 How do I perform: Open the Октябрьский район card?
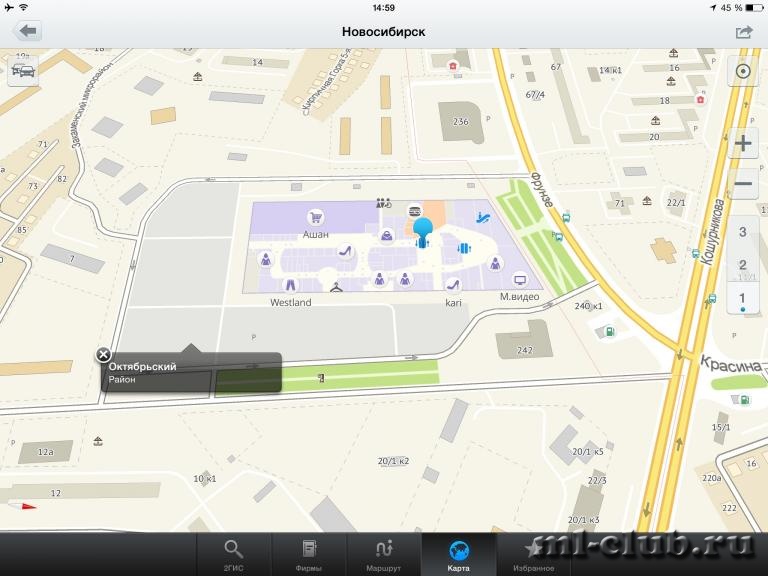pos(190,372)
